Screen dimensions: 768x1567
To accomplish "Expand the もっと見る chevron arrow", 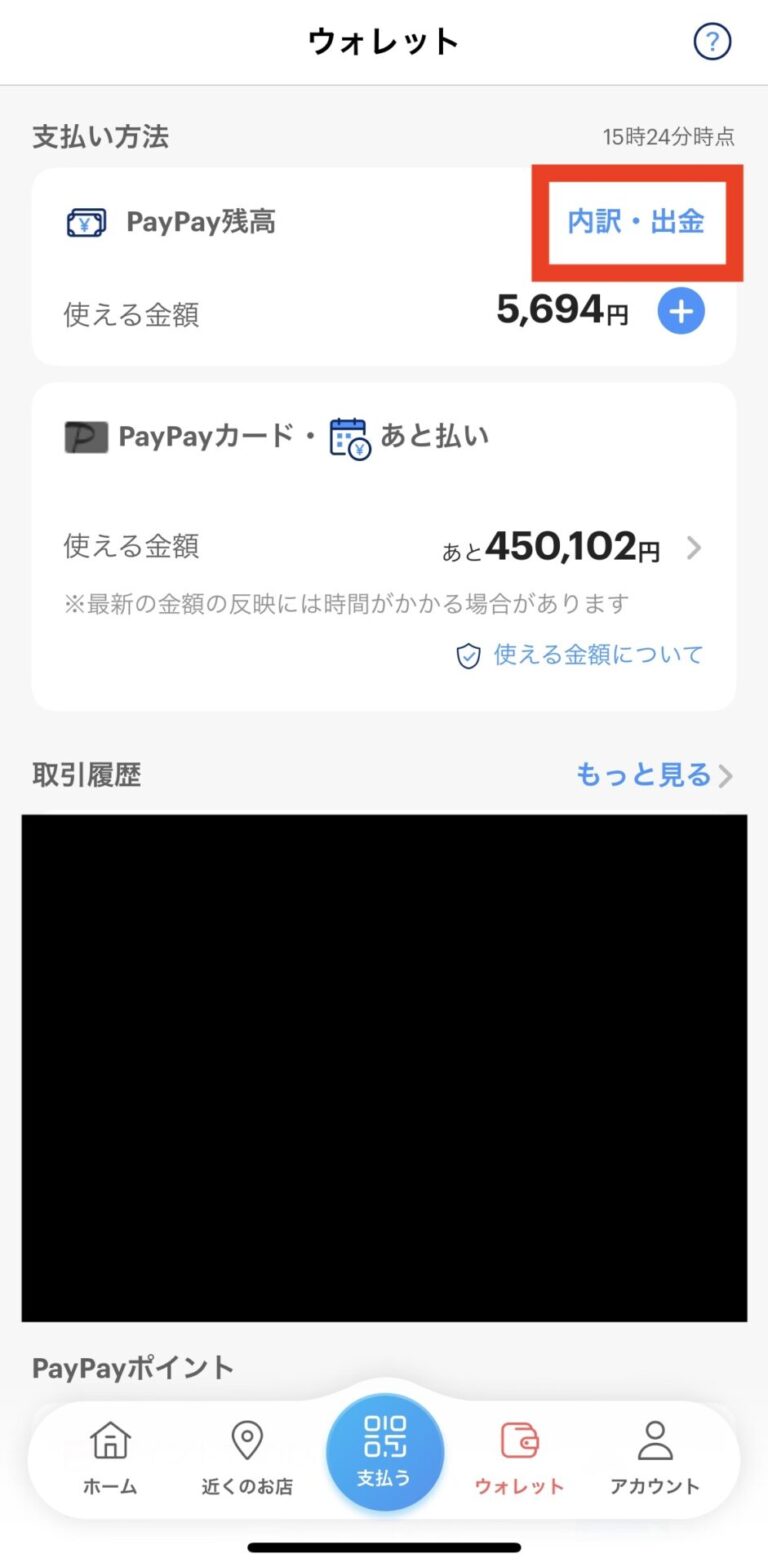I will click(x=727, y=775).
